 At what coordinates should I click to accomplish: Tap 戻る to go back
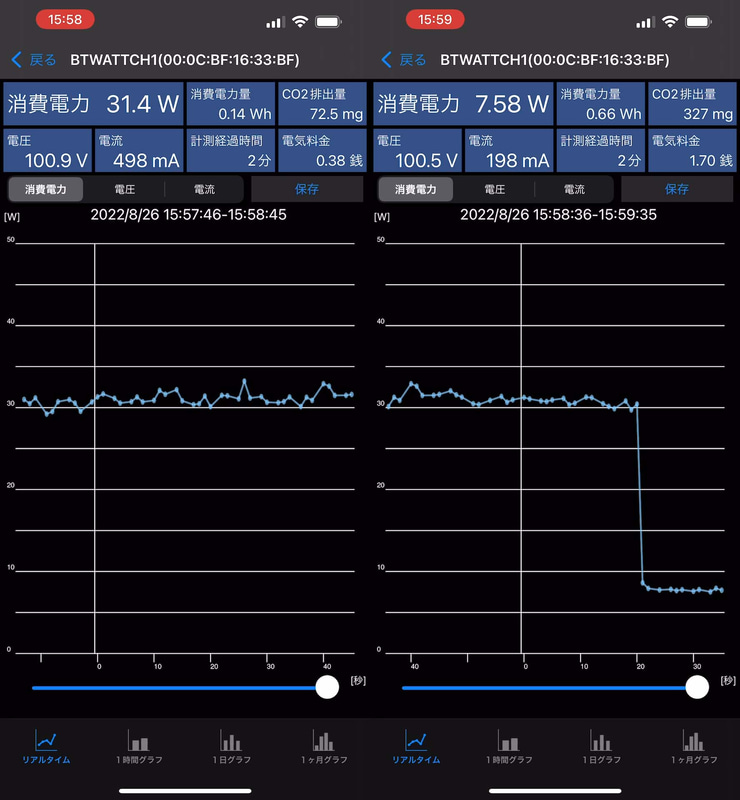coord(35,59)
